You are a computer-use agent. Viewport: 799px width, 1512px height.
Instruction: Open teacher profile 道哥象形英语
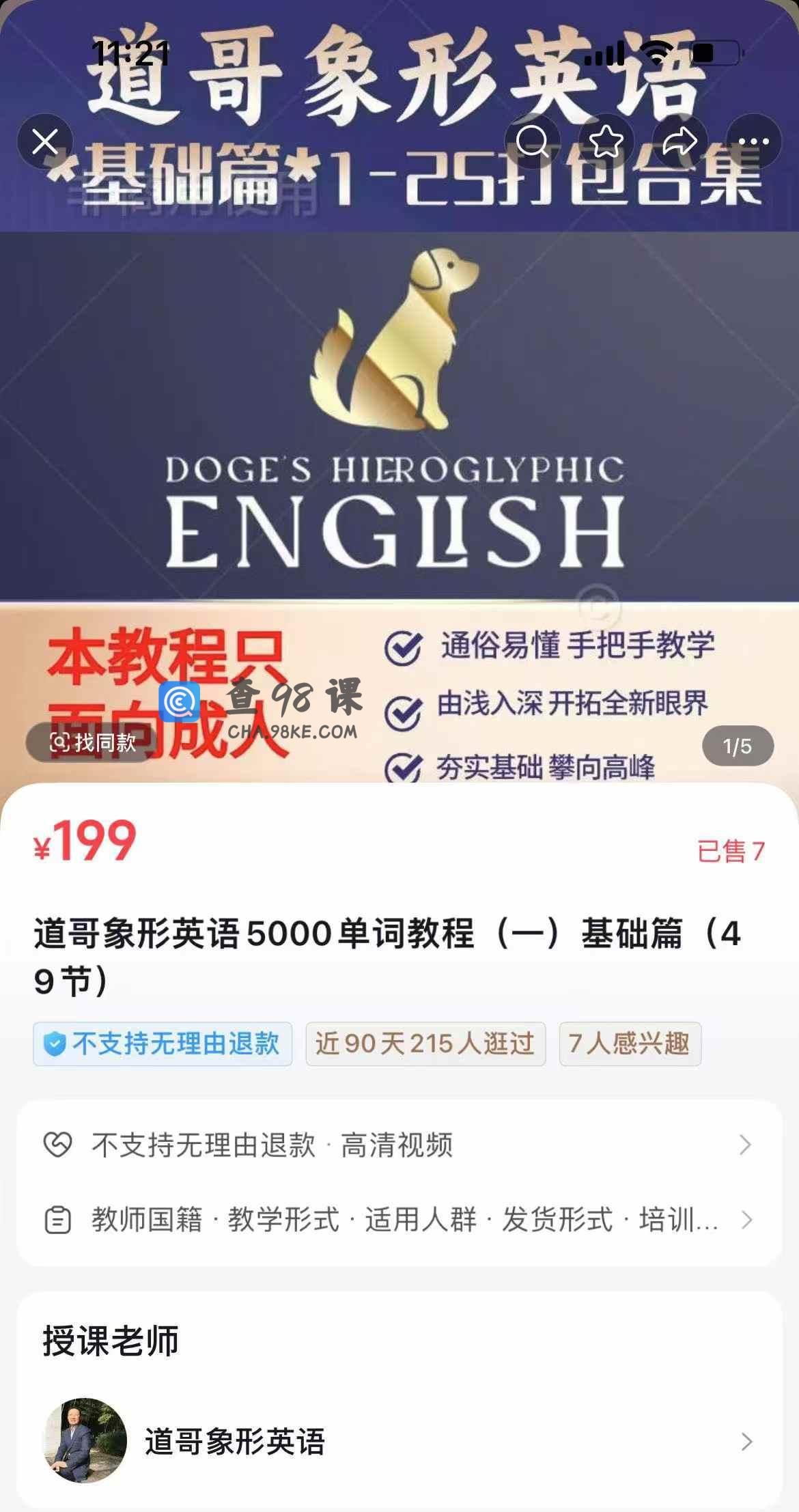tap(399, 1441)
